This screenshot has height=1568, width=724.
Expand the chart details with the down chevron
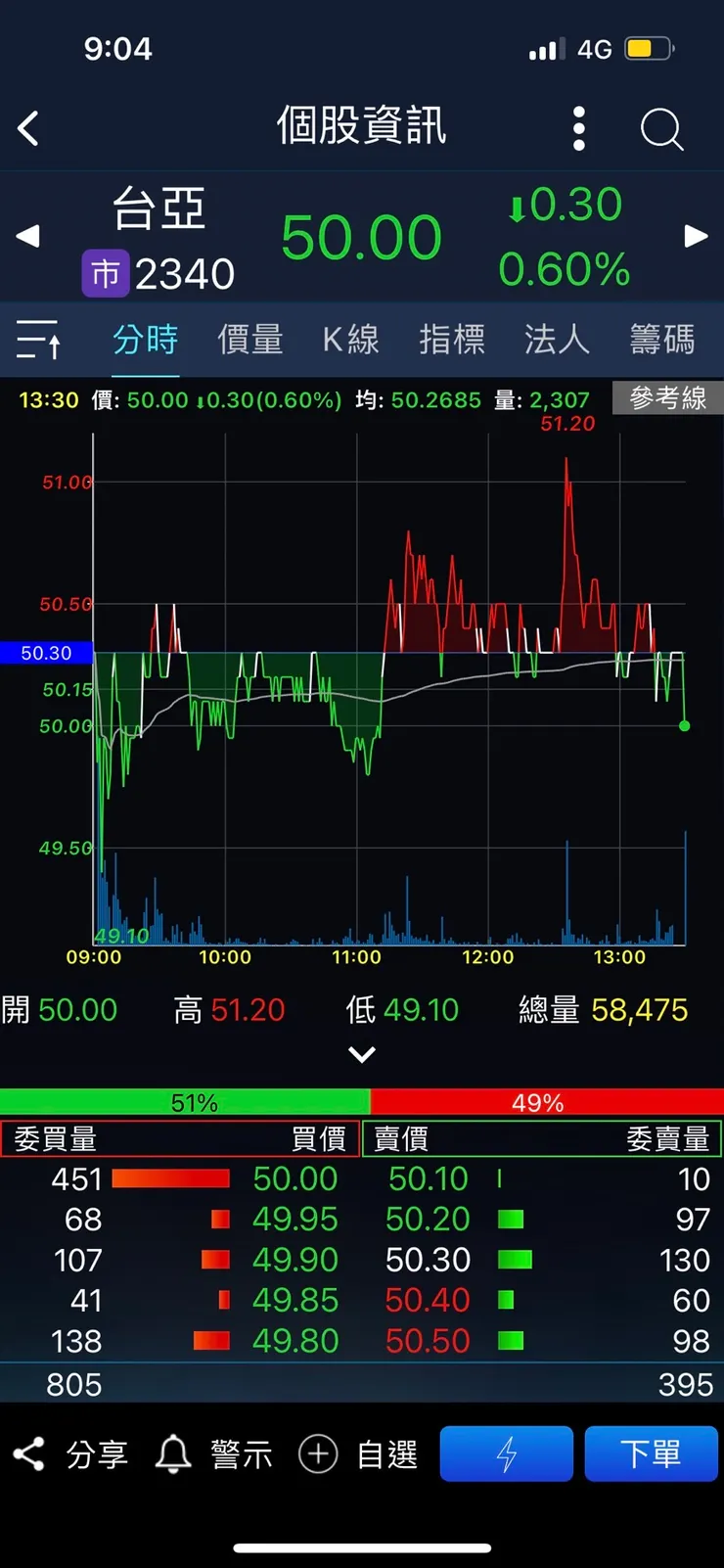(x=362, y=1054)
